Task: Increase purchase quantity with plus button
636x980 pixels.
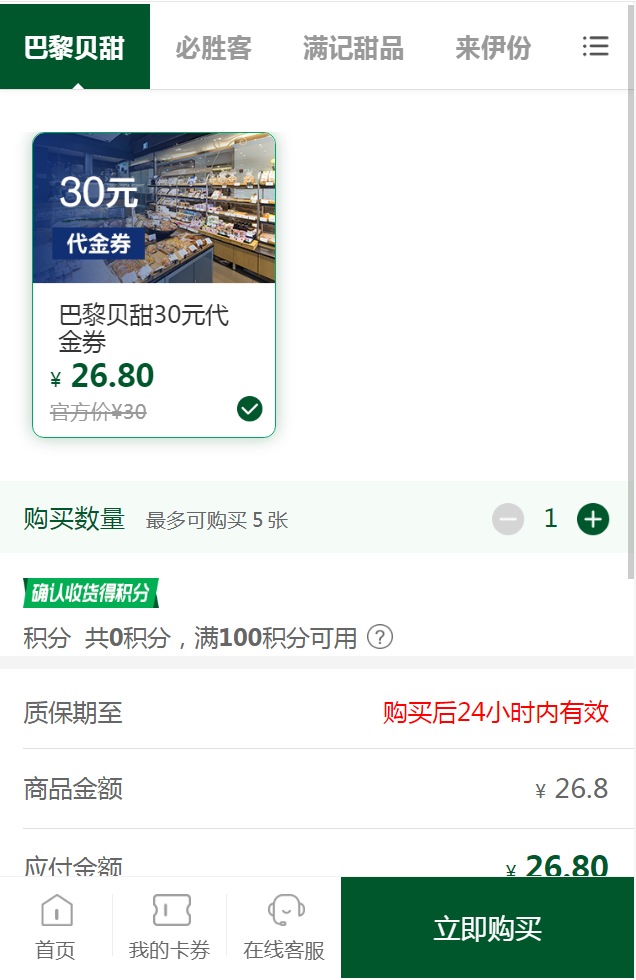Action: [x=593, y=519]
